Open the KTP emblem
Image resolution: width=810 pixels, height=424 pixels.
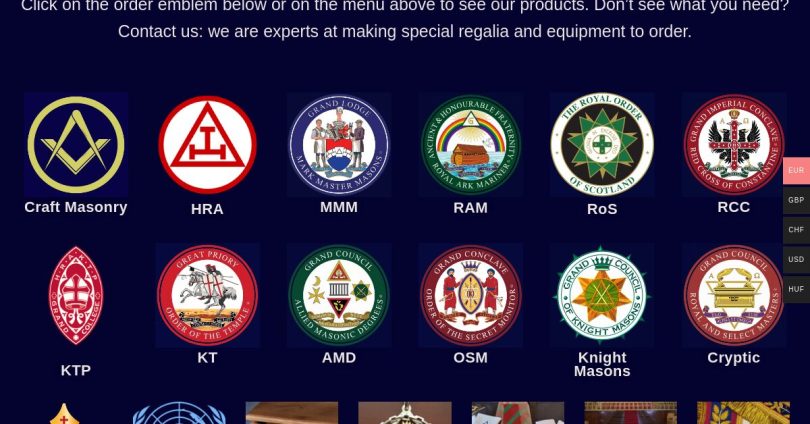tap(76, 296)
